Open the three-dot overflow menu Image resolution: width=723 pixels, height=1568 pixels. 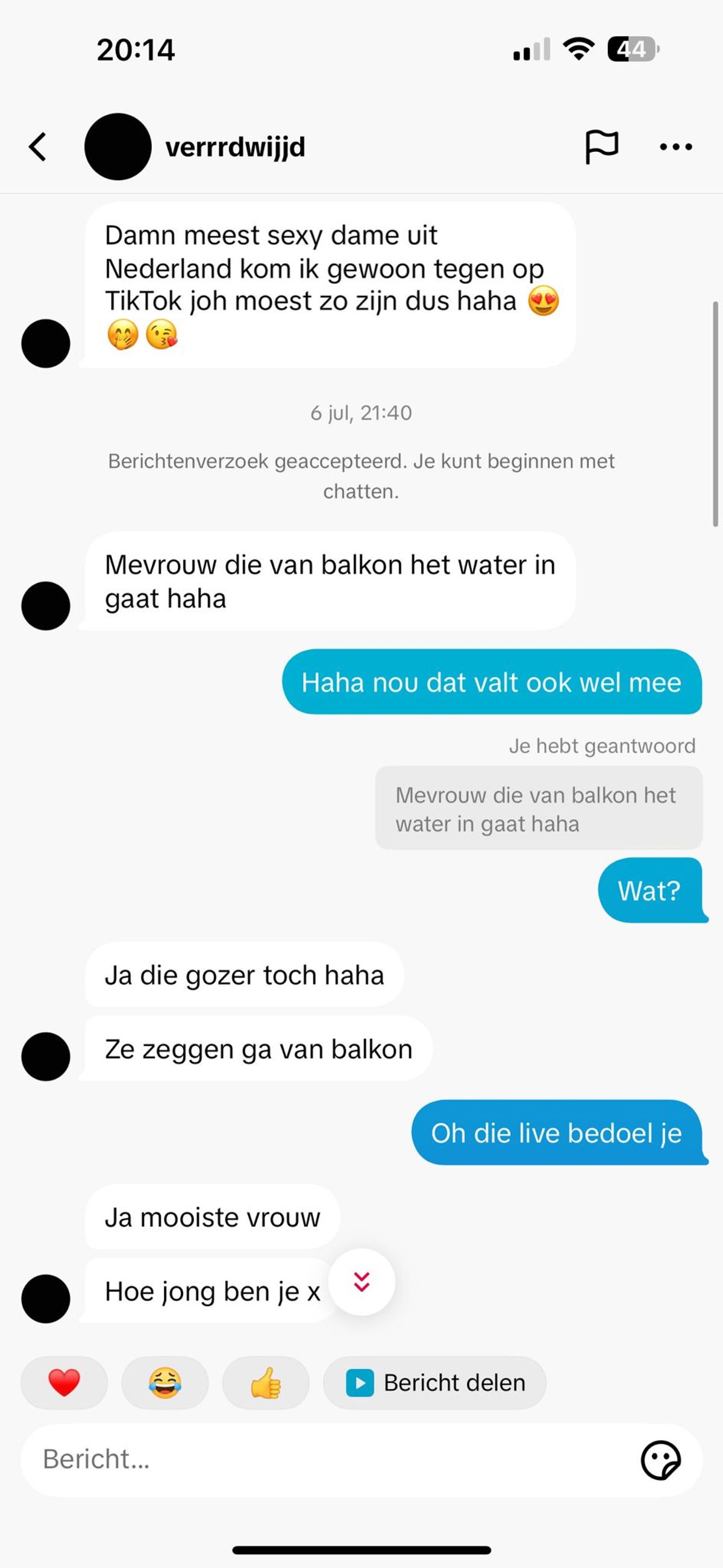pyautogui.click(x=675, y=146)
